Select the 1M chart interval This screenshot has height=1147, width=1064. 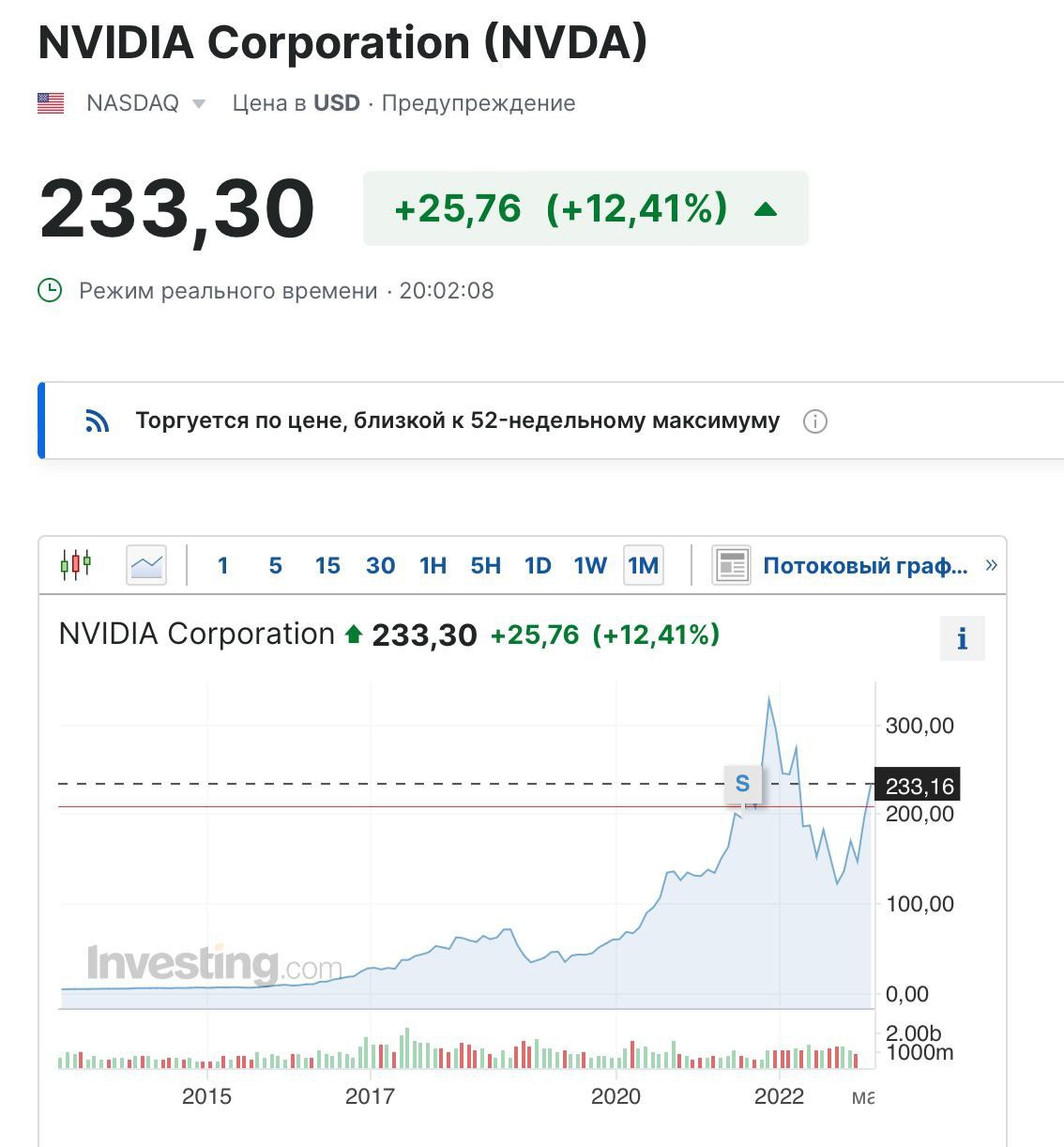644,566
